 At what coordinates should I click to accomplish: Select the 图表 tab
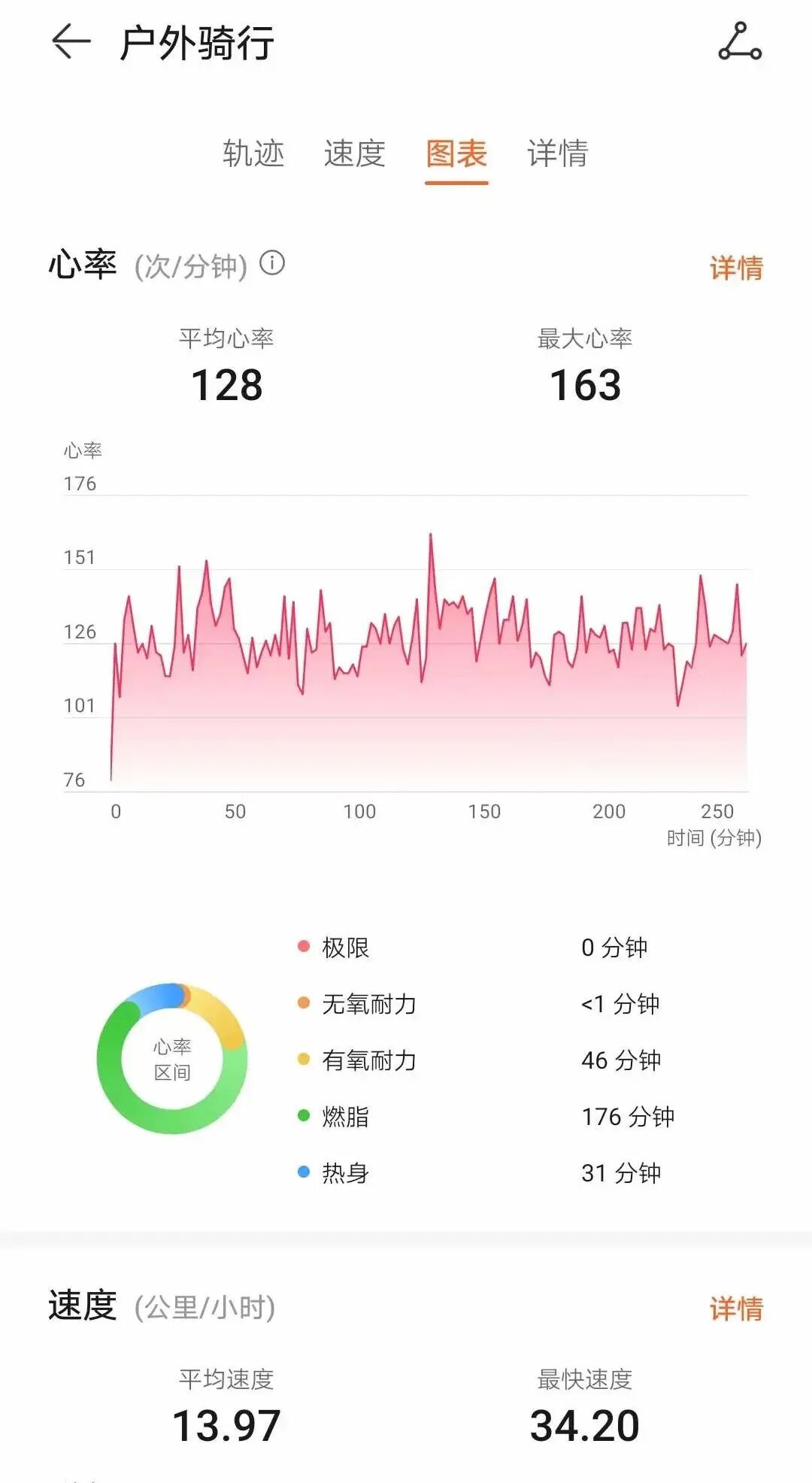coord(456,153)
